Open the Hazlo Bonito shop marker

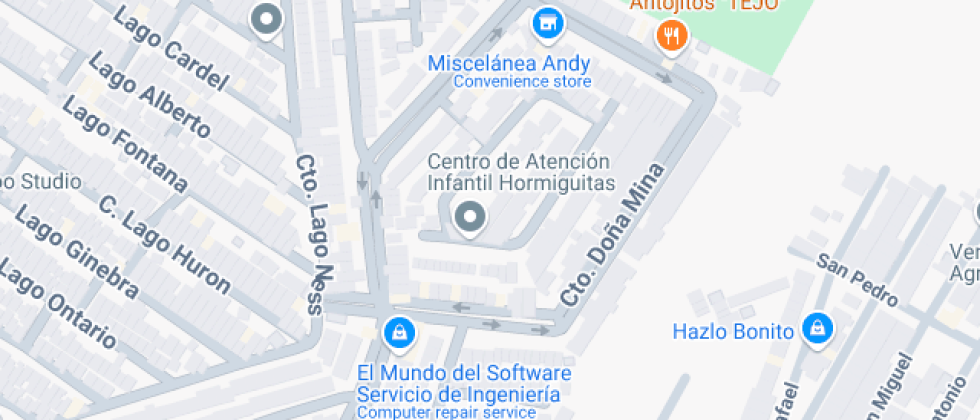click(818, 327)
